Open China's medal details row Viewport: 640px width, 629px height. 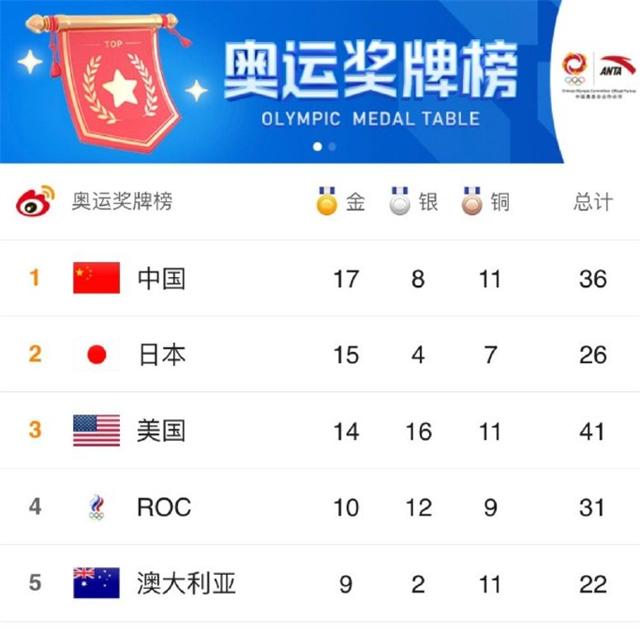pos(320,278)
